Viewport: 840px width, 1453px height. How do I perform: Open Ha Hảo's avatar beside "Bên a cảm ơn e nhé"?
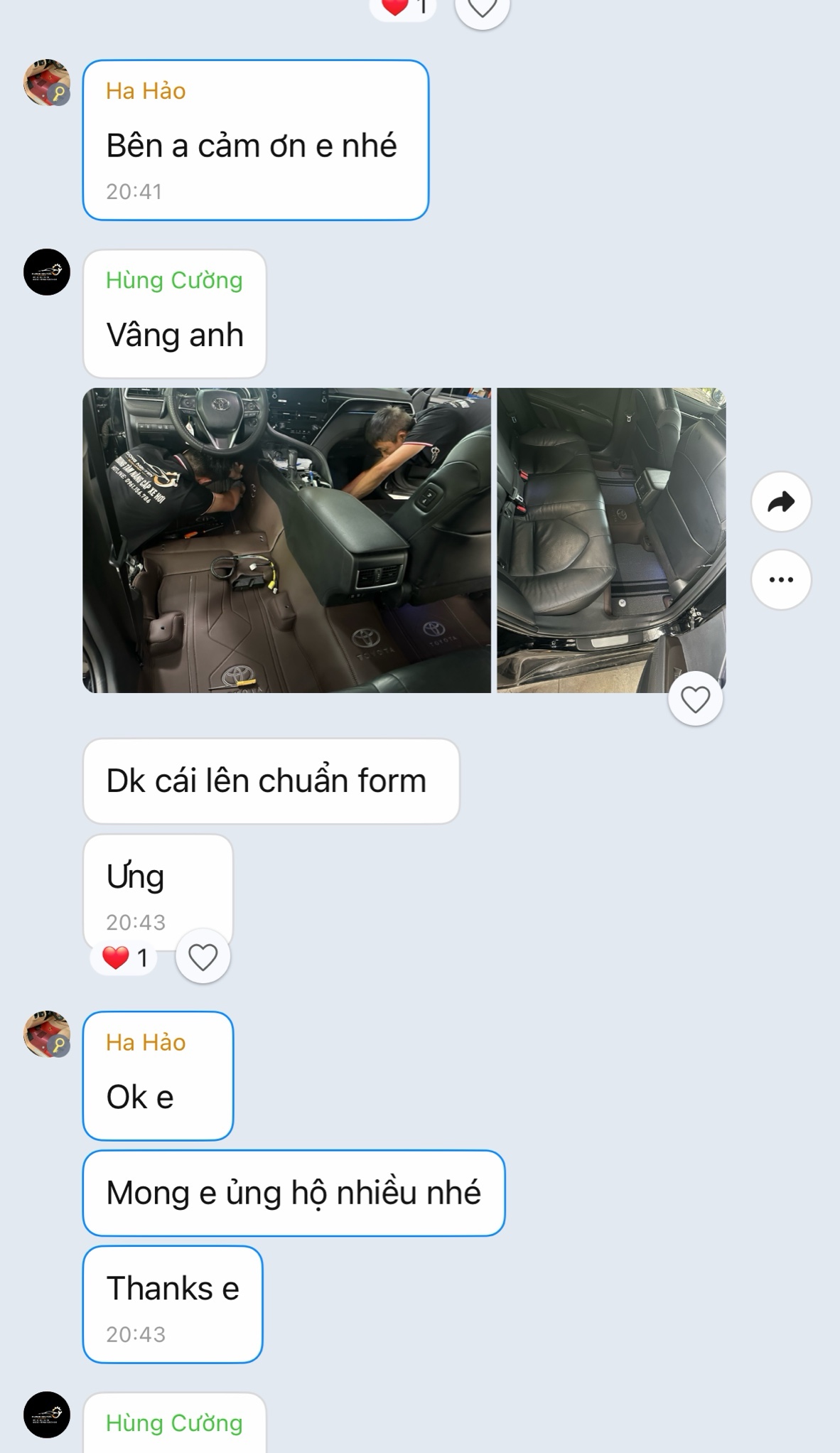(x=47, y=82)
